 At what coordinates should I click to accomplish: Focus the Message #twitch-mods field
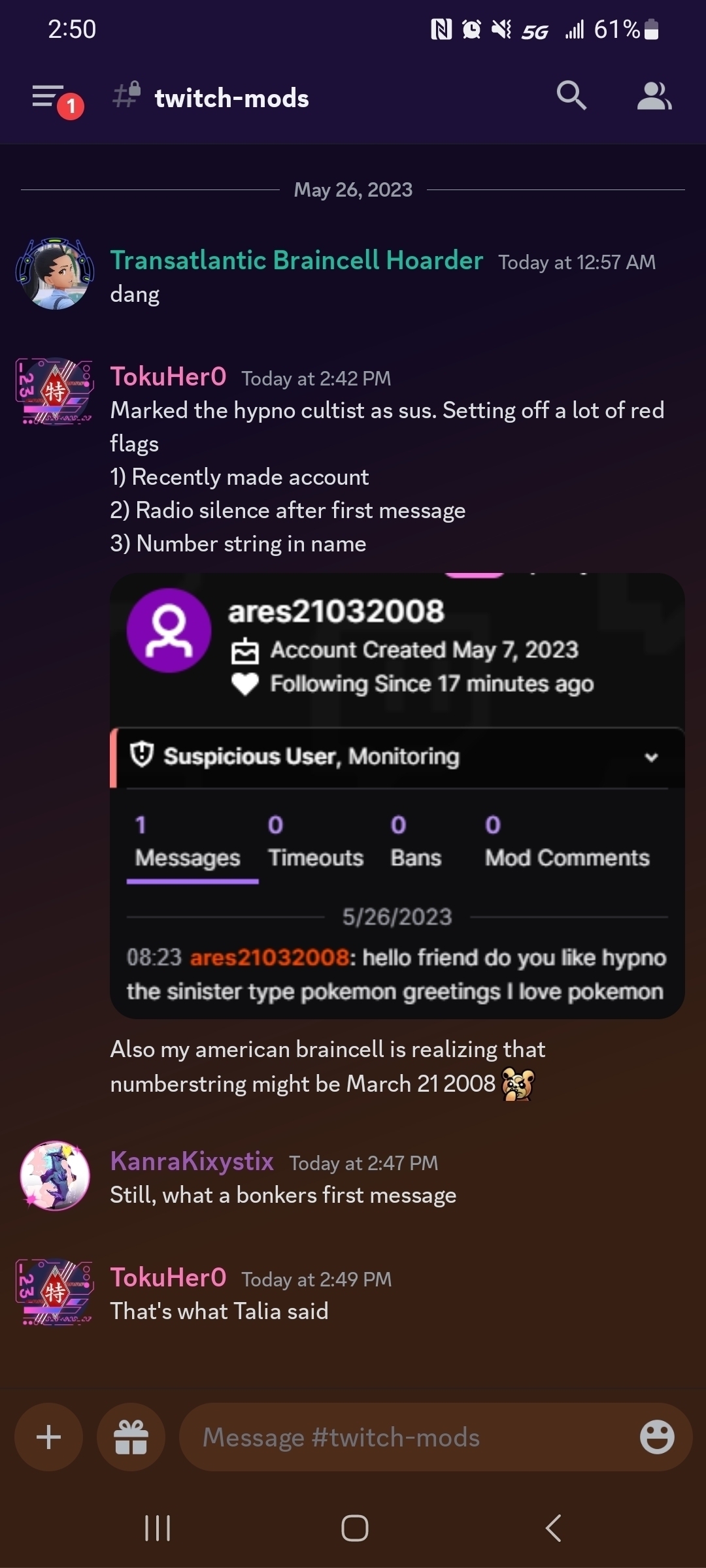coord(405,1437)
